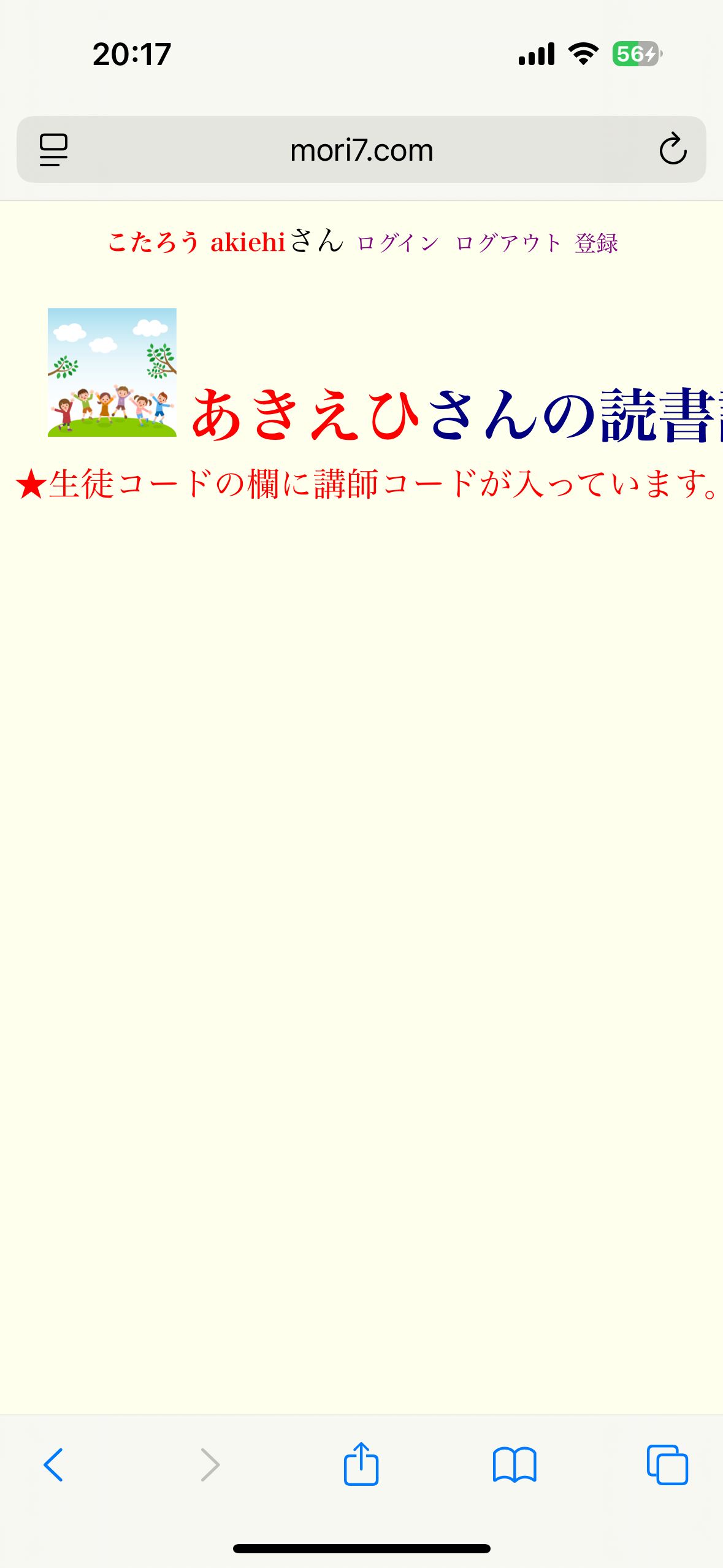Open Safari bookmarks
723x1568 pixels.
point(515,1465)
